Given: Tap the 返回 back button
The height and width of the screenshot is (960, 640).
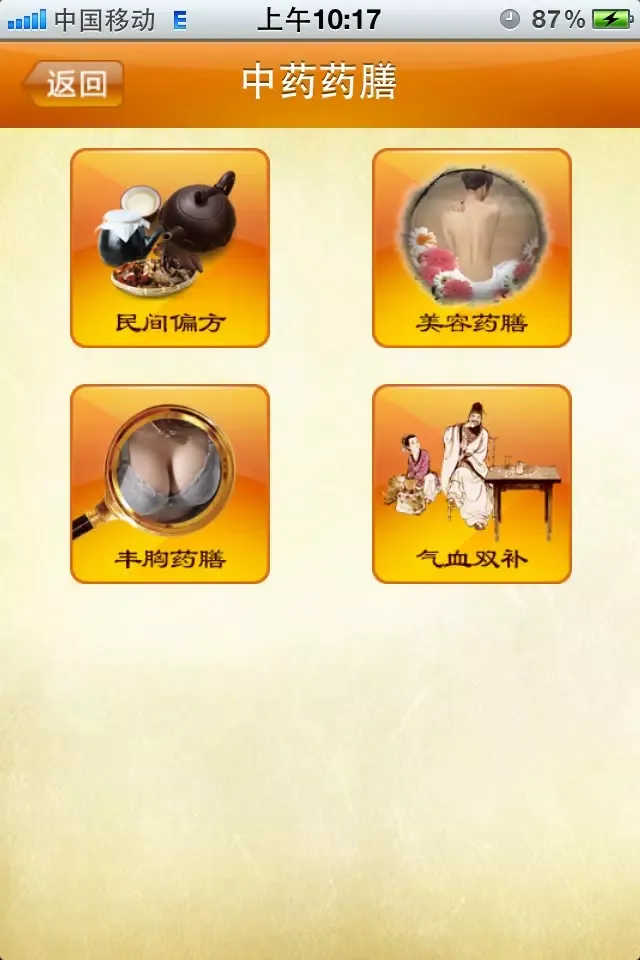Looking at the screenshot, I should click(74, 83).
